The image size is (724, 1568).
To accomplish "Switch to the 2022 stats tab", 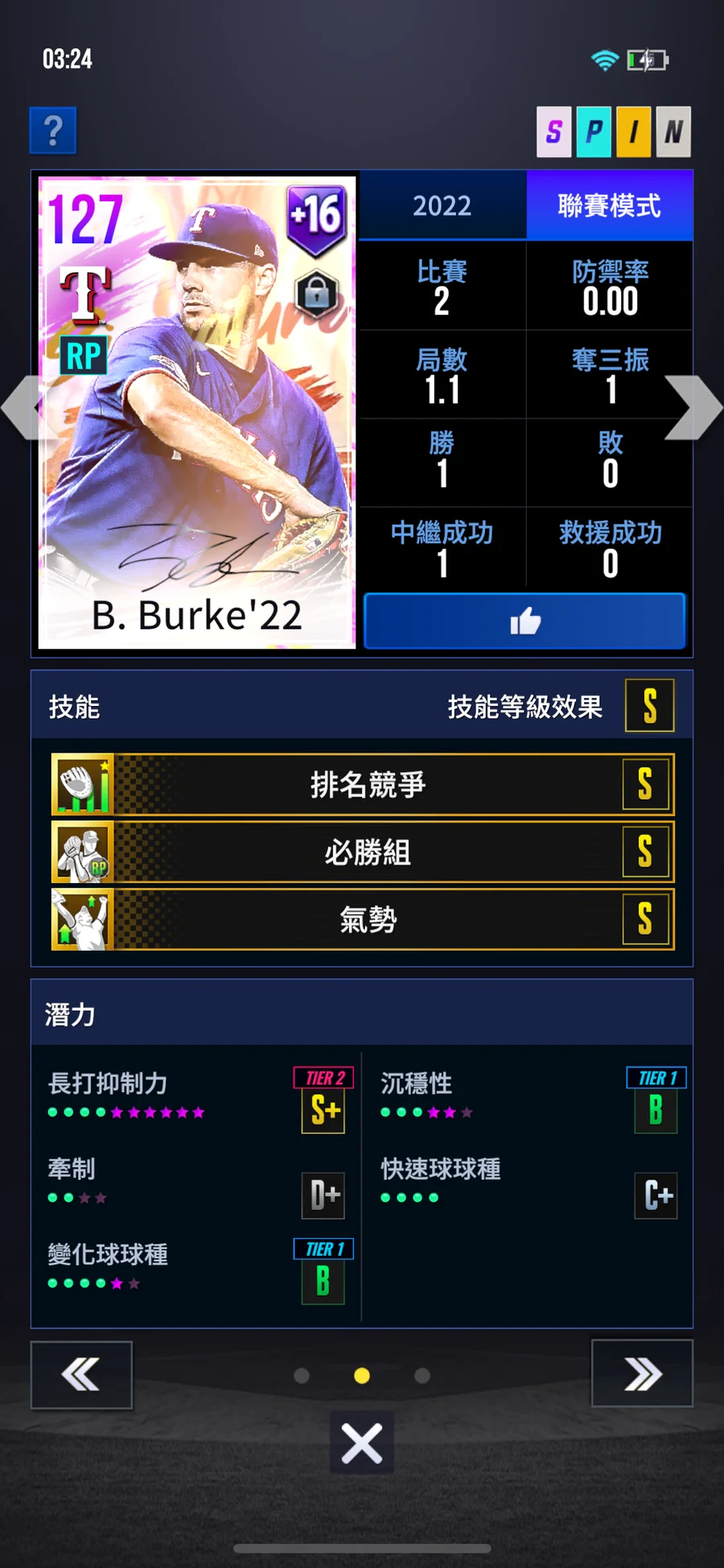I will (442, 206).
